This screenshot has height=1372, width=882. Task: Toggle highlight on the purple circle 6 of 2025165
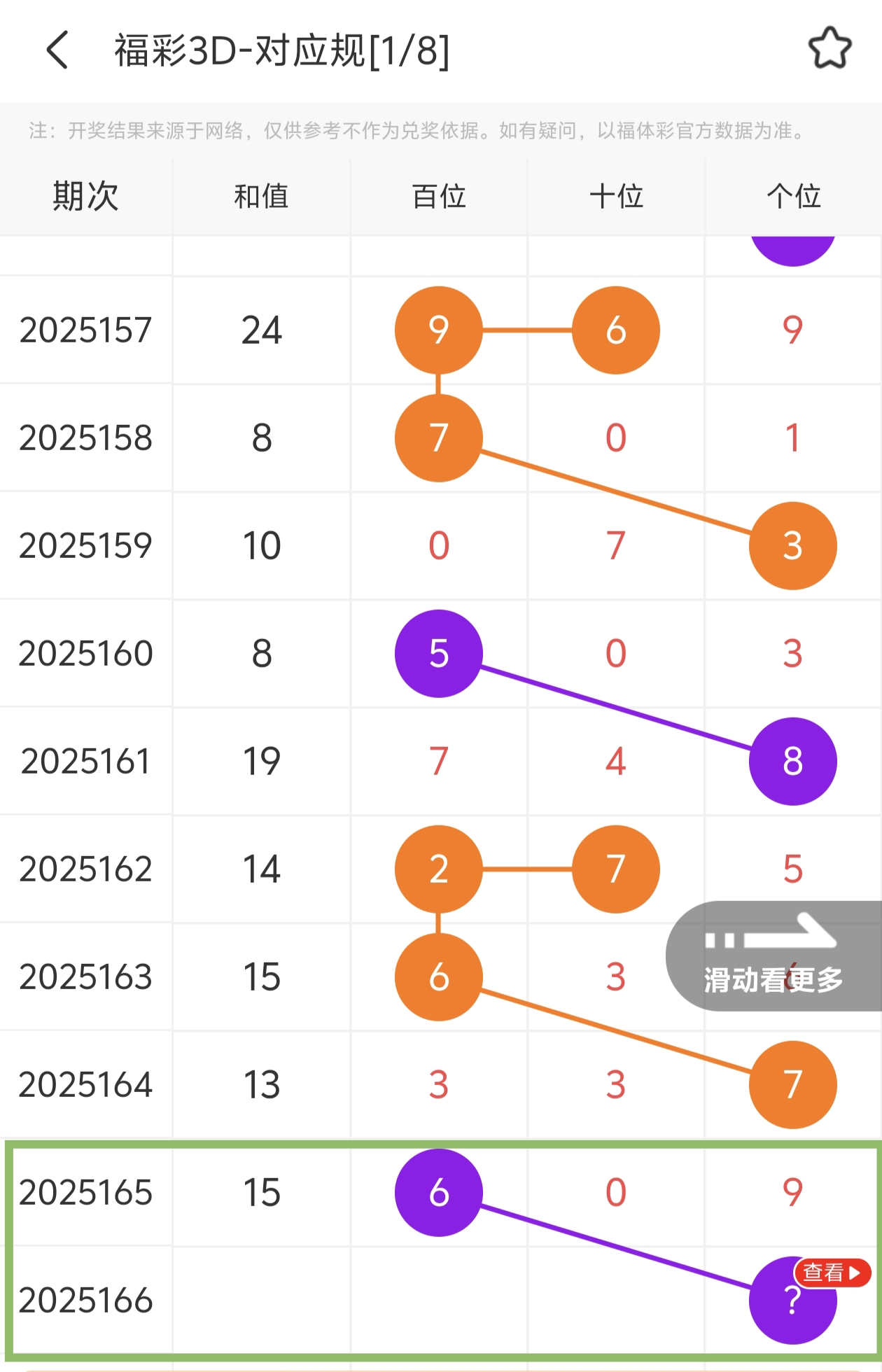[437, 1191]
